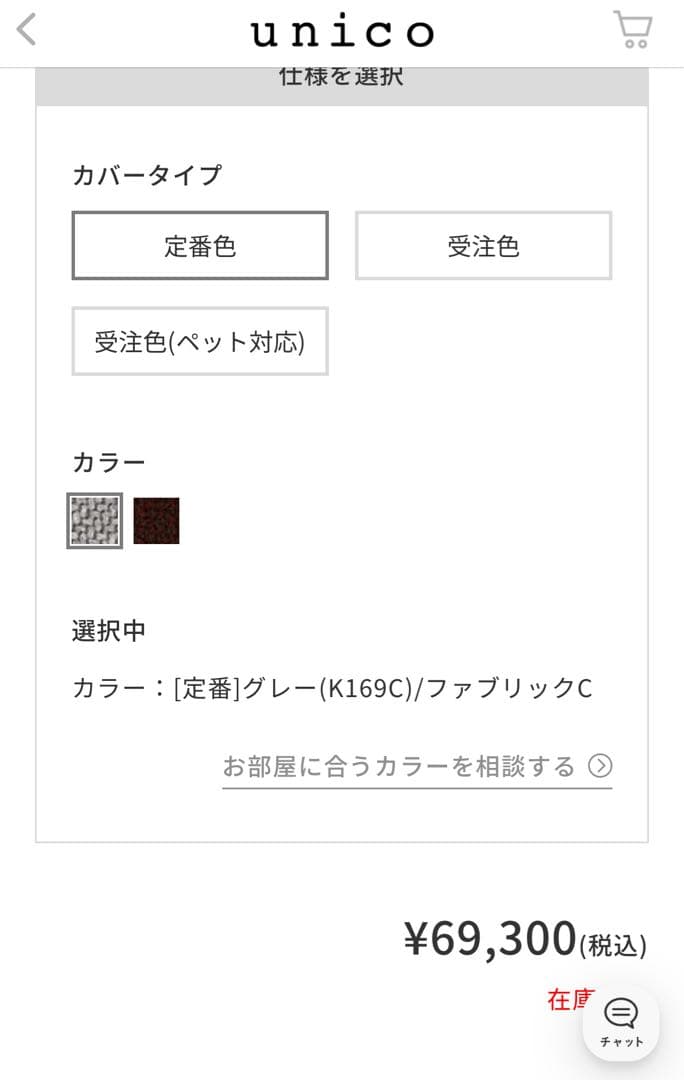The width and height of the screenshot is (684, 1080).
Task: Open the チャット support bubble
Action: 621,1022
